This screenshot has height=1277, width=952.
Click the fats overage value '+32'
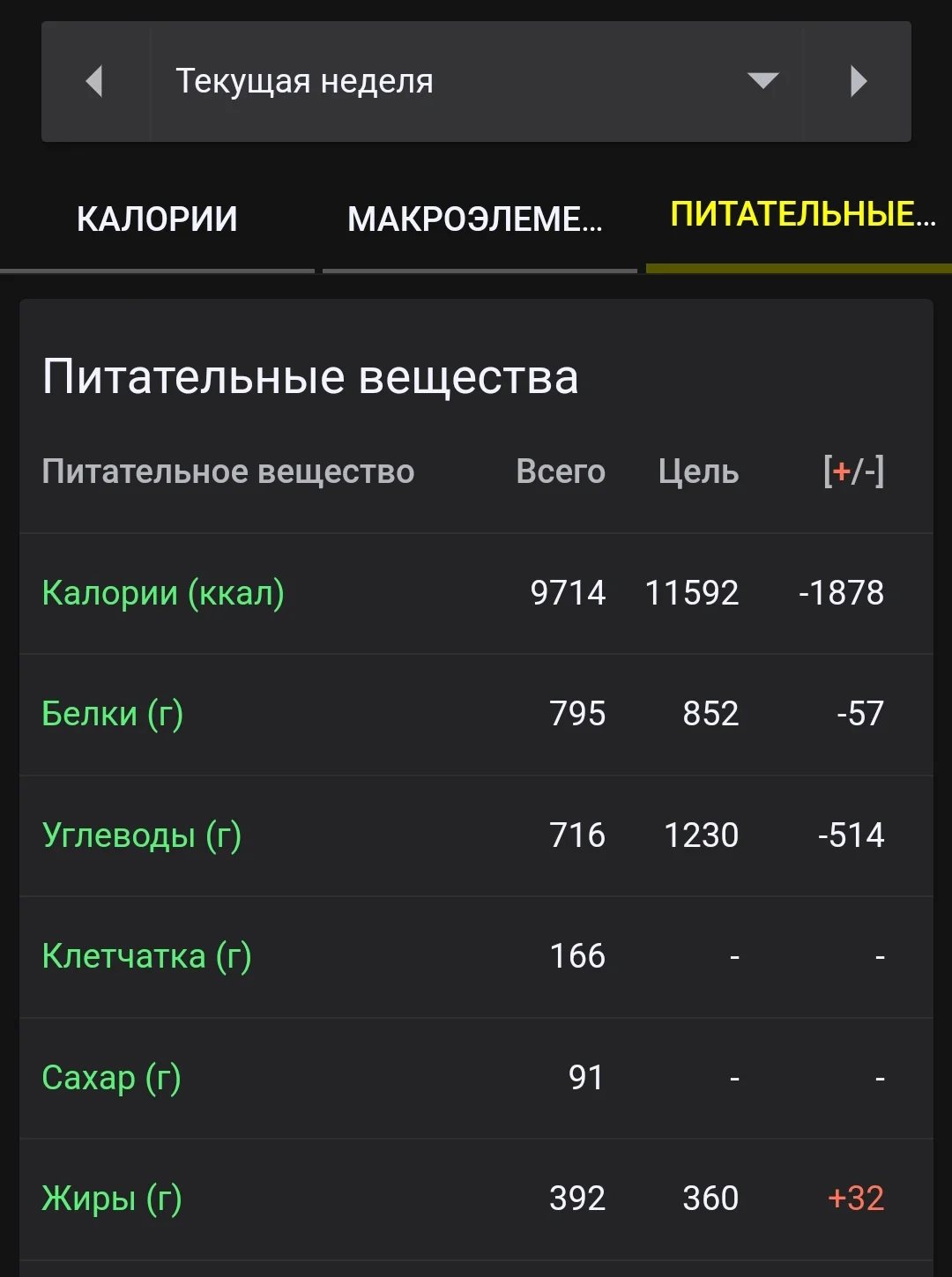point(857,1199)
